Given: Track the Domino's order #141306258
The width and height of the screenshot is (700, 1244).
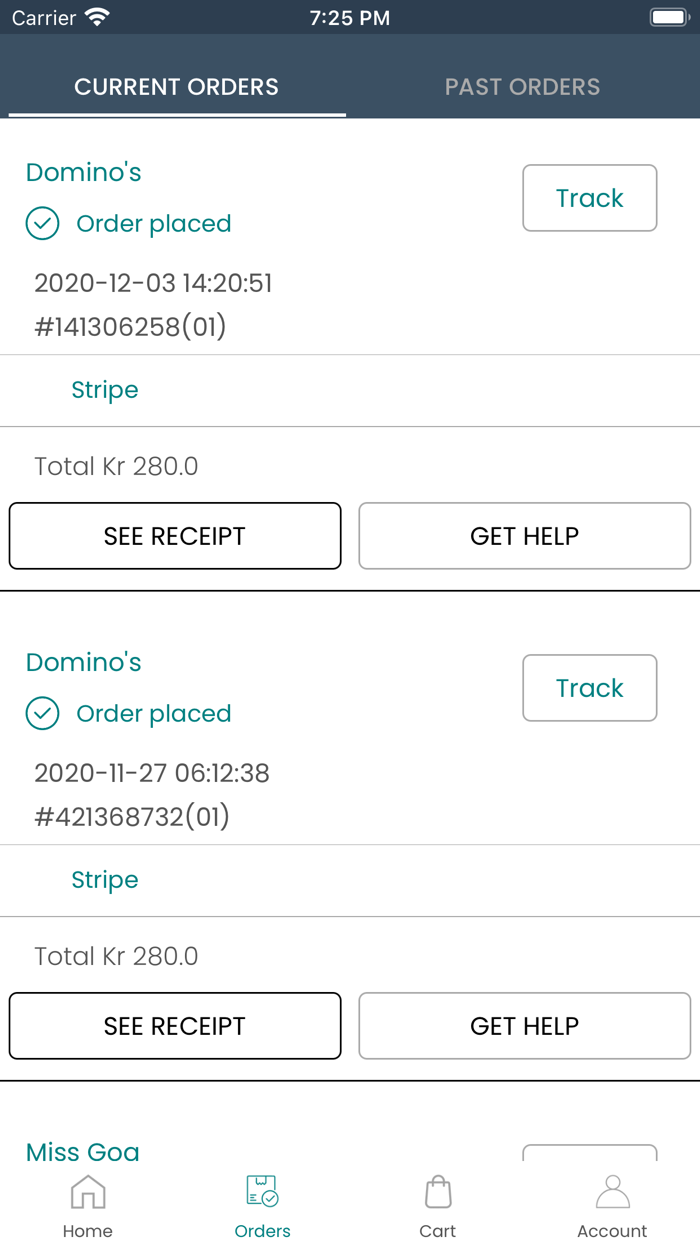Looking at the screenshot, I should pos(589,198).
